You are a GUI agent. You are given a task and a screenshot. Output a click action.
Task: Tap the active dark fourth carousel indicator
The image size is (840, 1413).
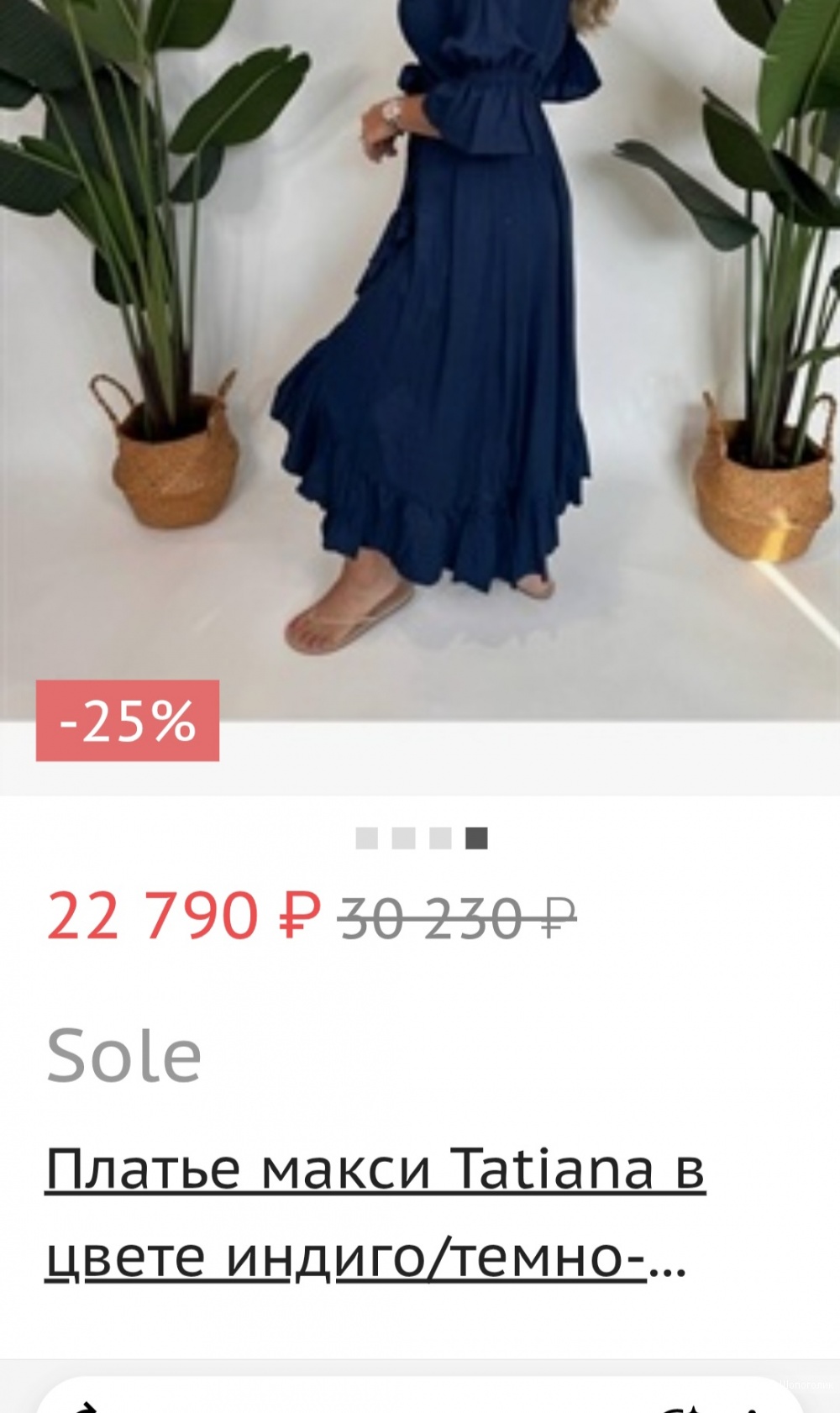coord(475,838)
